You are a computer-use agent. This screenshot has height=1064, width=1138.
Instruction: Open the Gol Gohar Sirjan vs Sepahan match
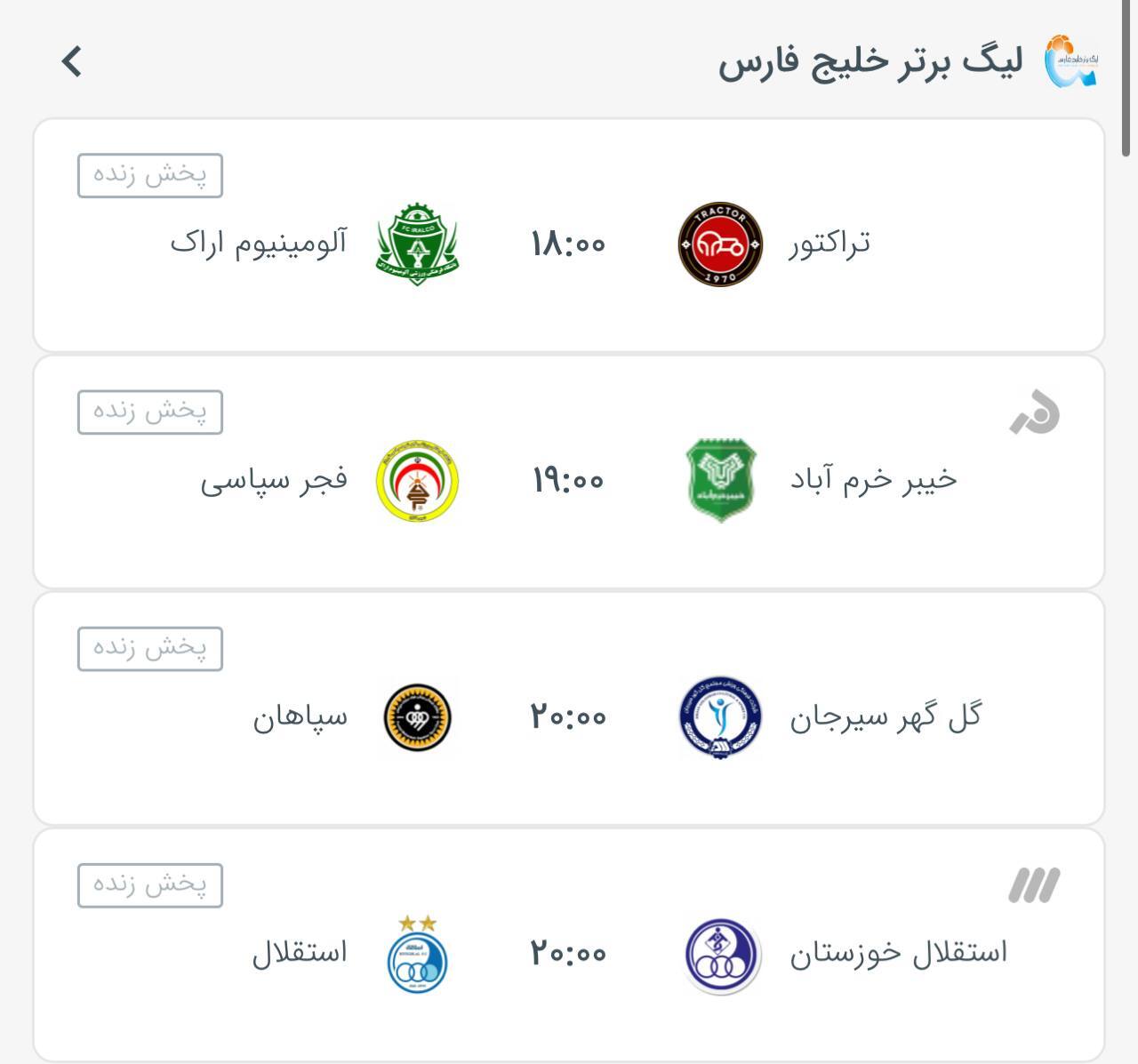point(568,716)
